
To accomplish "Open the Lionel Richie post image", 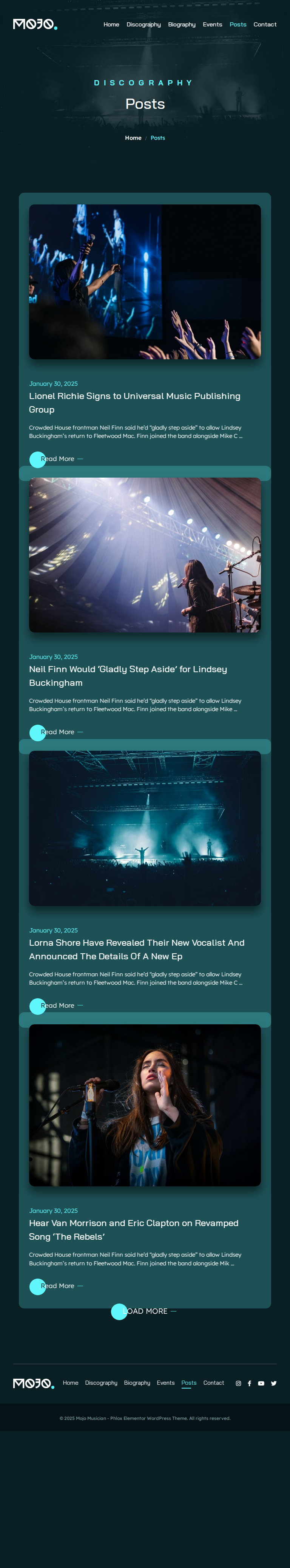I will (145, 281).
